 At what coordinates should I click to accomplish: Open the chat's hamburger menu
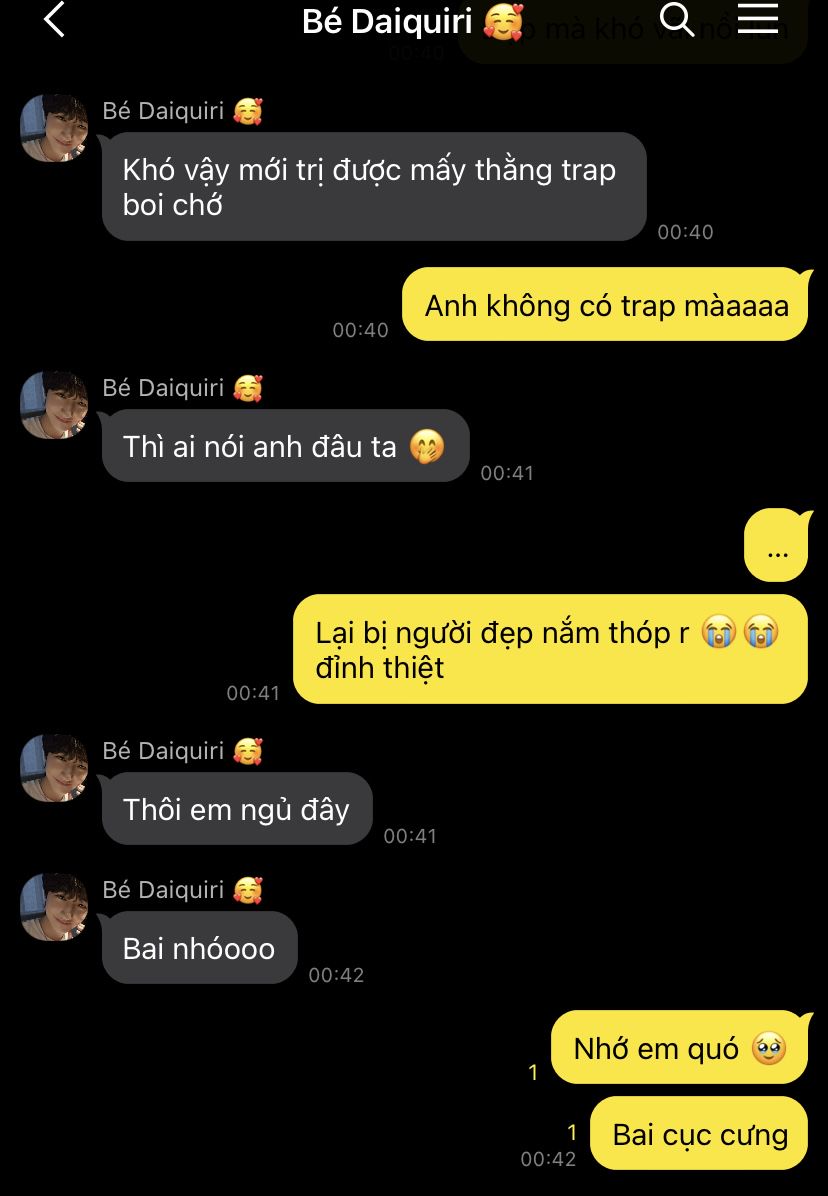click(757, 19)
